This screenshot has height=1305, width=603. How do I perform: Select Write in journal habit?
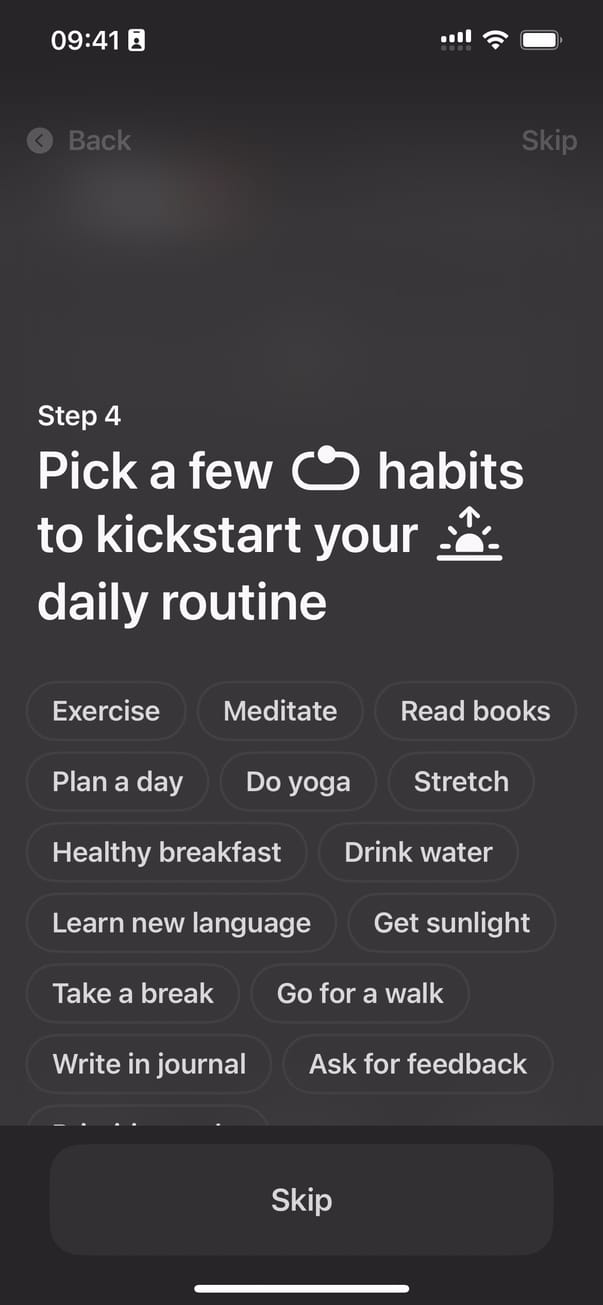point(149,1064)
